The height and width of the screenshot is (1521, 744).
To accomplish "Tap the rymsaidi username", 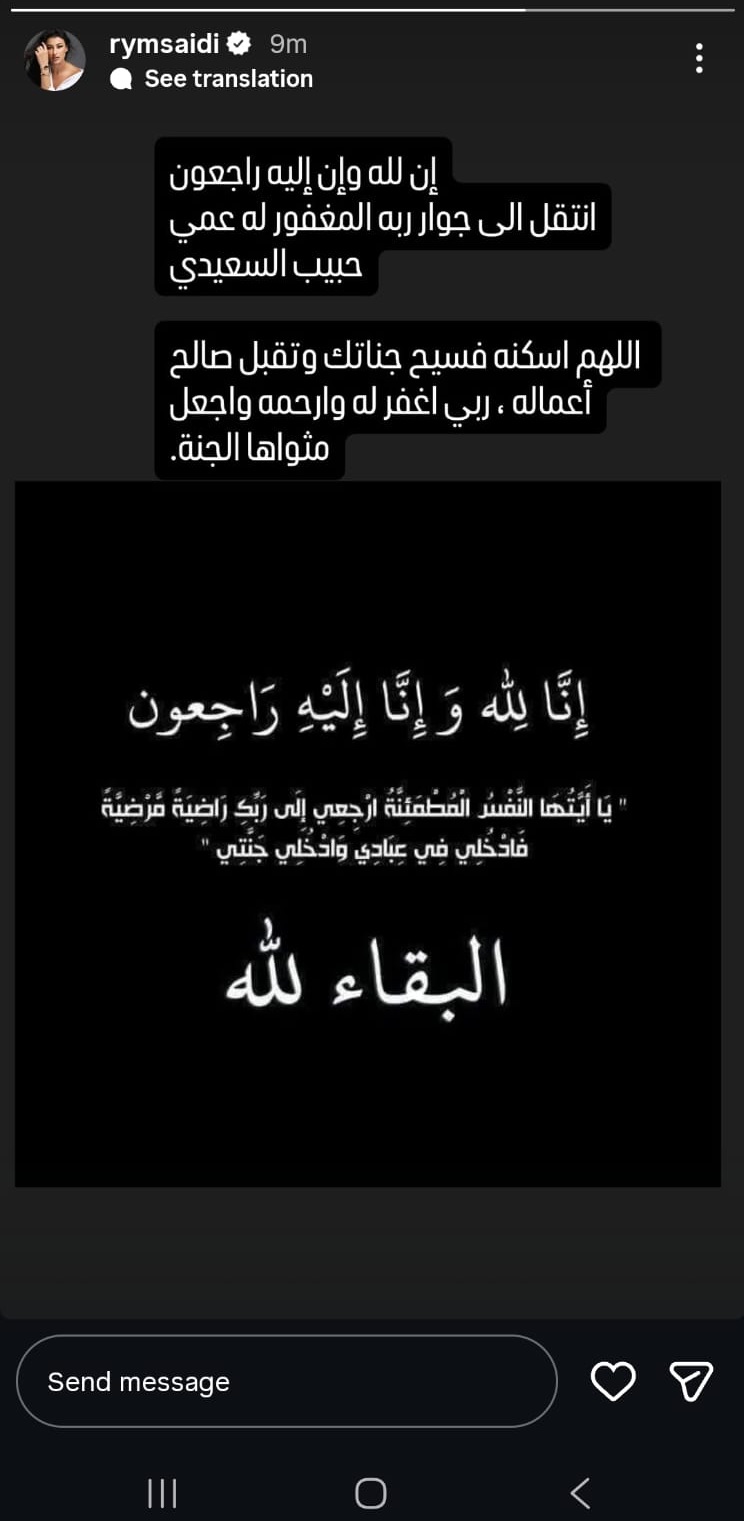I will pyautogui.click(x=164, y=44).
